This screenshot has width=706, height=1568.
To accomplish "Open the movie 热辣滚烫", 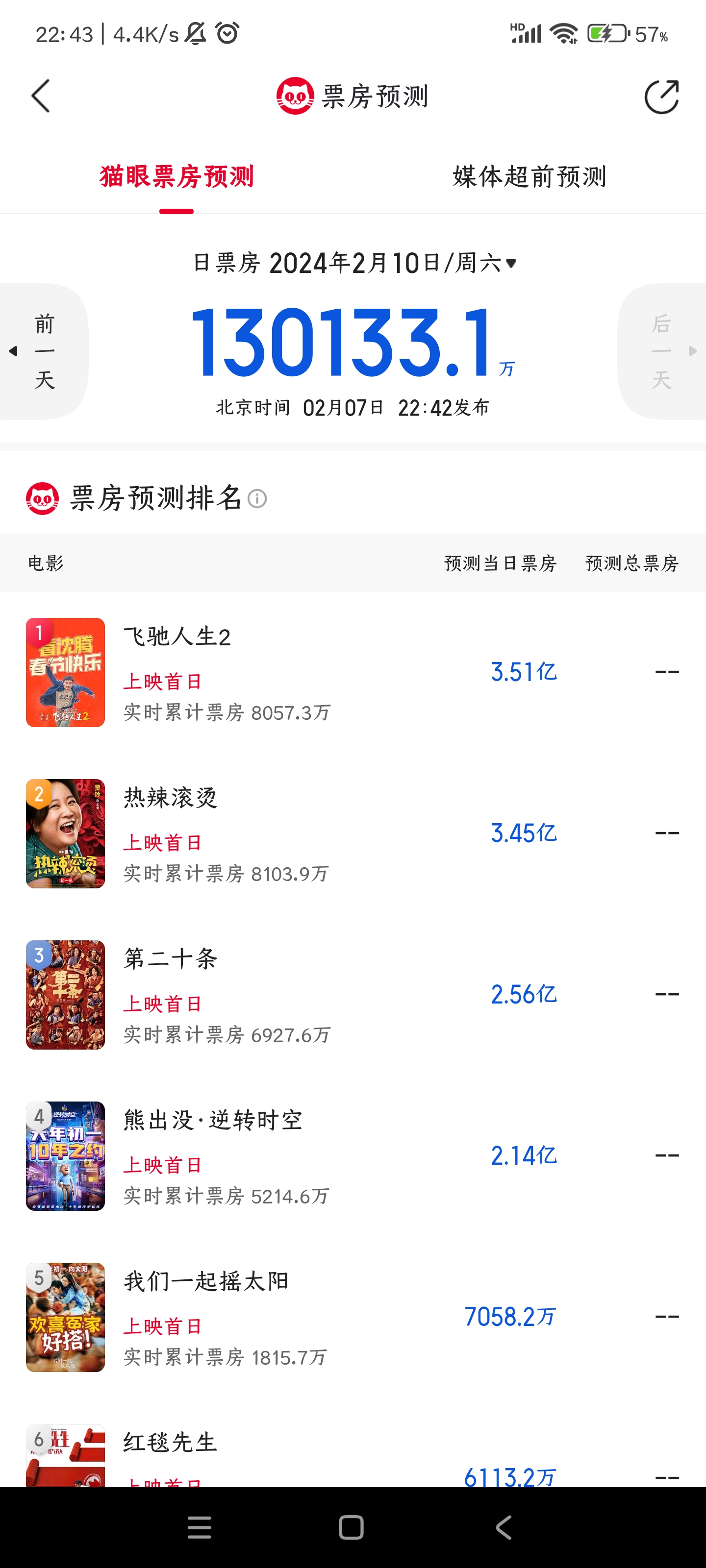I will pos(353,833).
